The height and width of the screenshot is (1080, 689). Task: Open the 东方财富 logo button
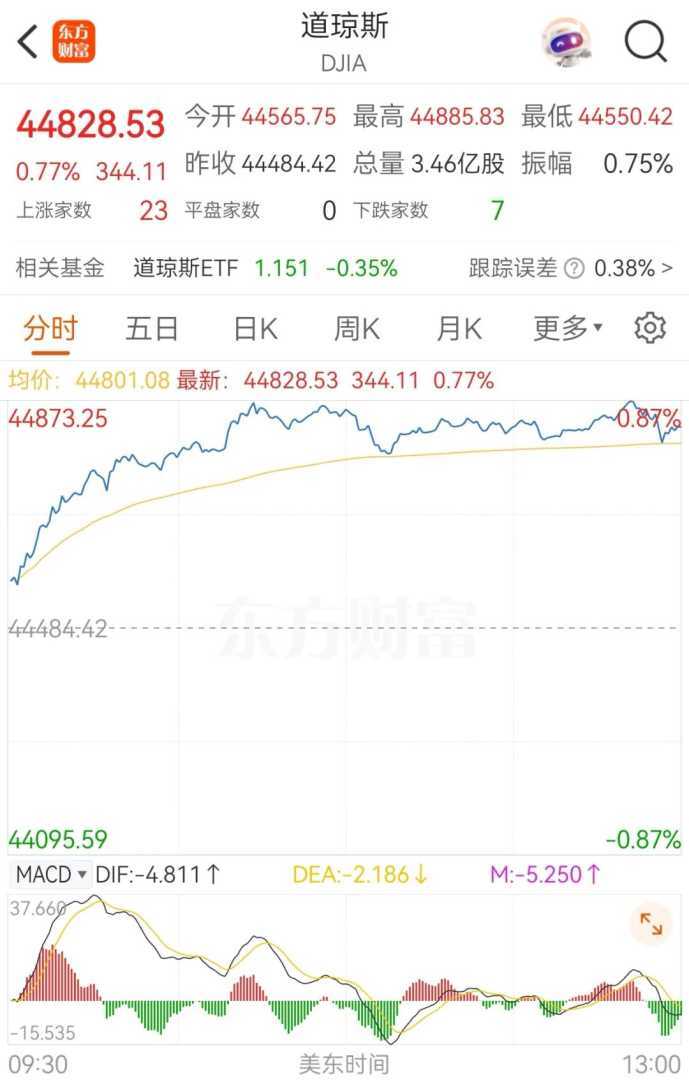point(74,42)
